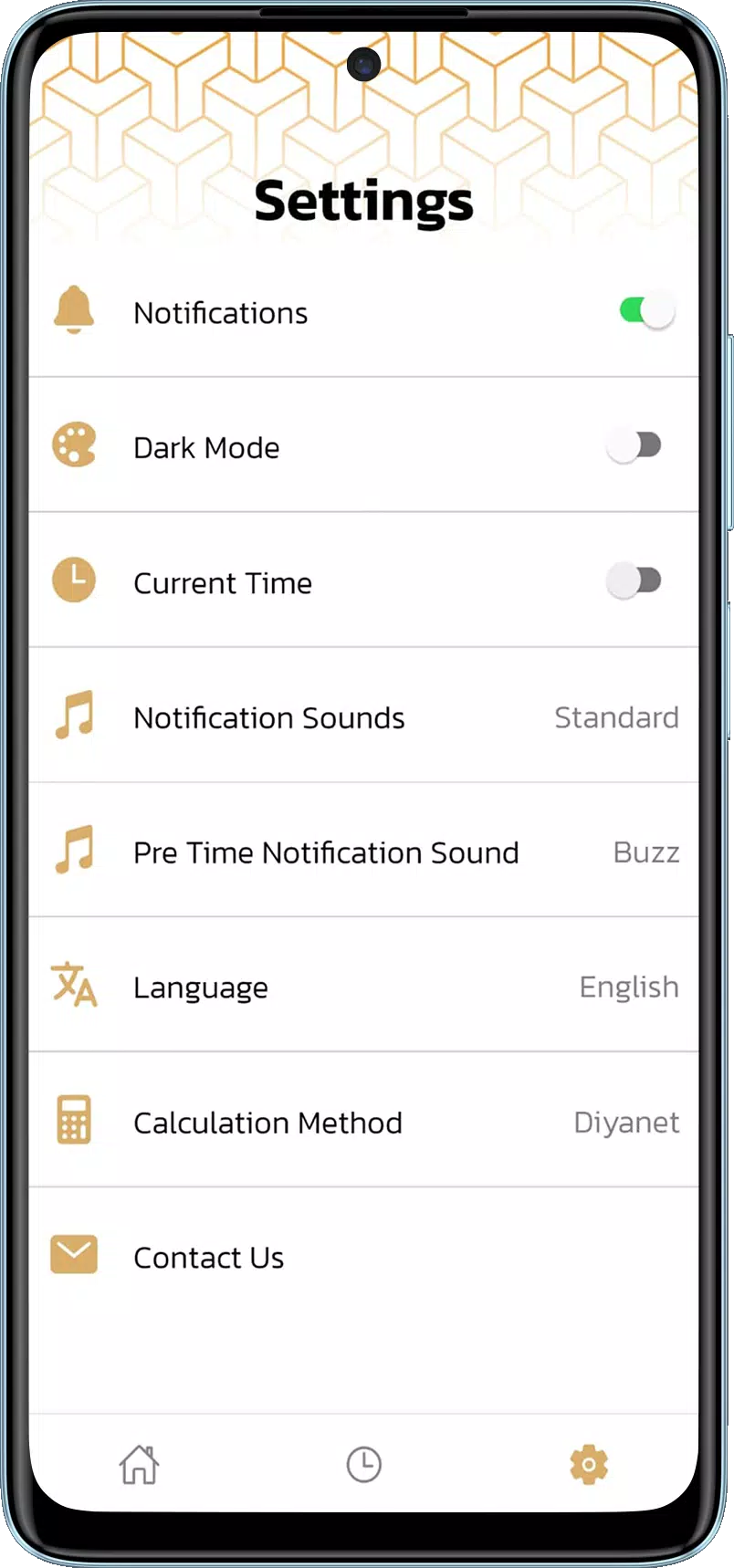734x1568 pixels.
Task: Select the Calculation Method row
Action: (x=363, y=1123)
